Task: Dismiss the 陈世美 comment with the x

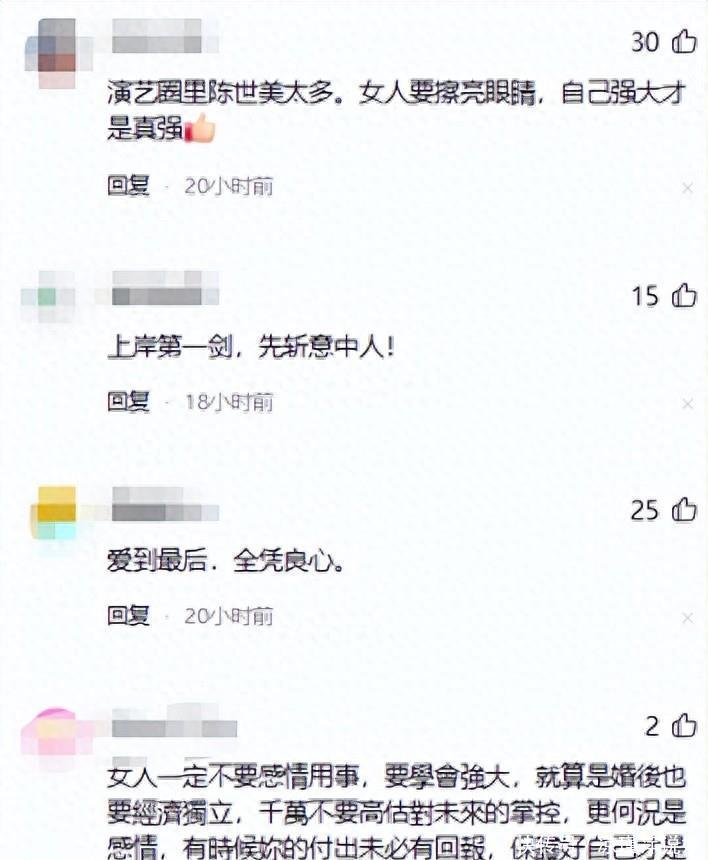Action: tap(687, 188)
